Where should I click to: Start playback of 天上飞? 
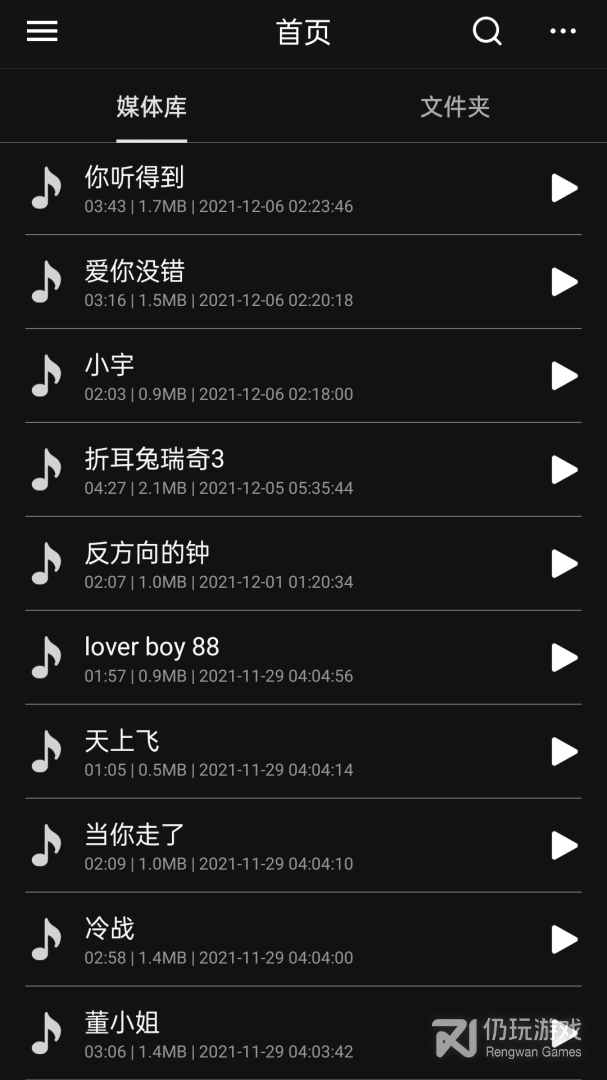click(564, 752)
